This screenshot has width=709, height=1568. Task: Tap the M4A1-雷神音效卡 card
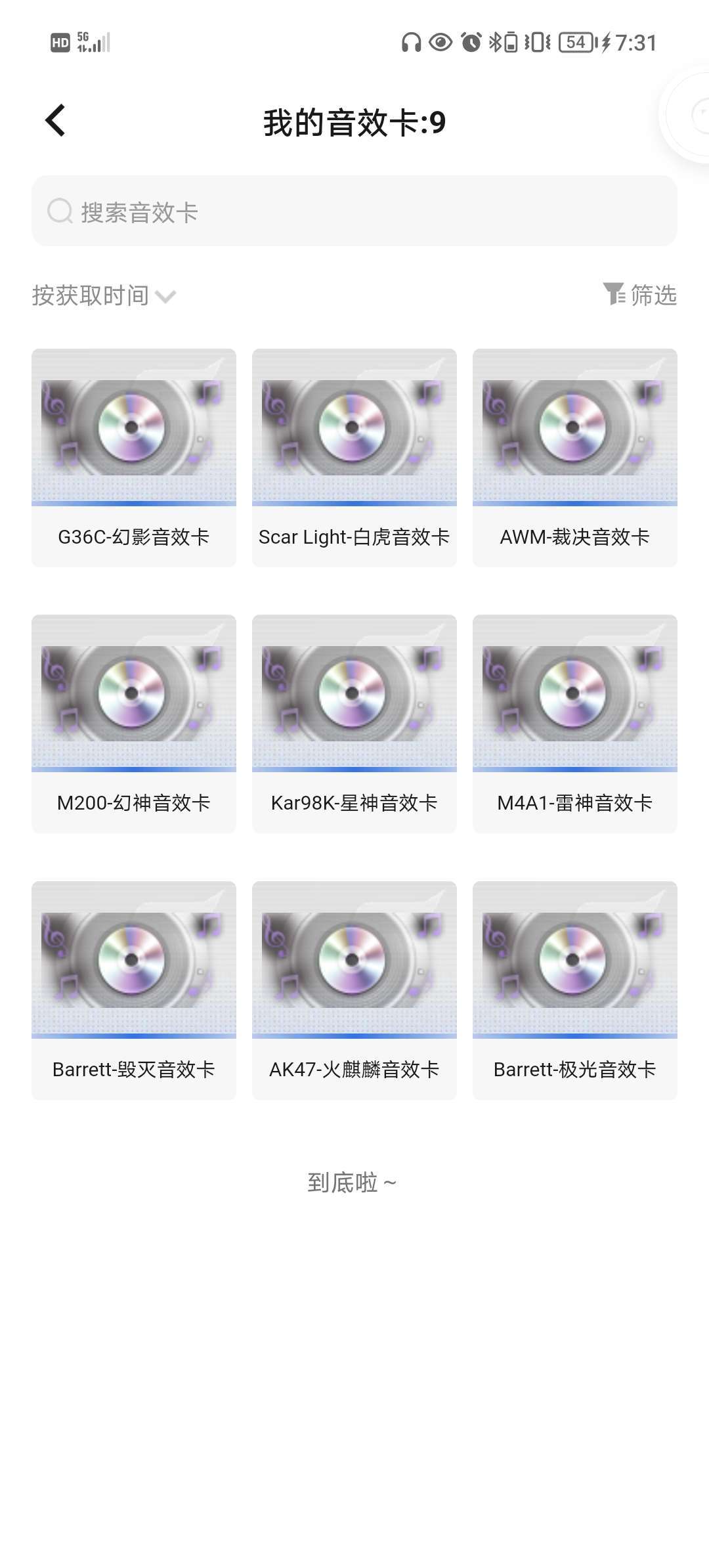click(575, 724)
